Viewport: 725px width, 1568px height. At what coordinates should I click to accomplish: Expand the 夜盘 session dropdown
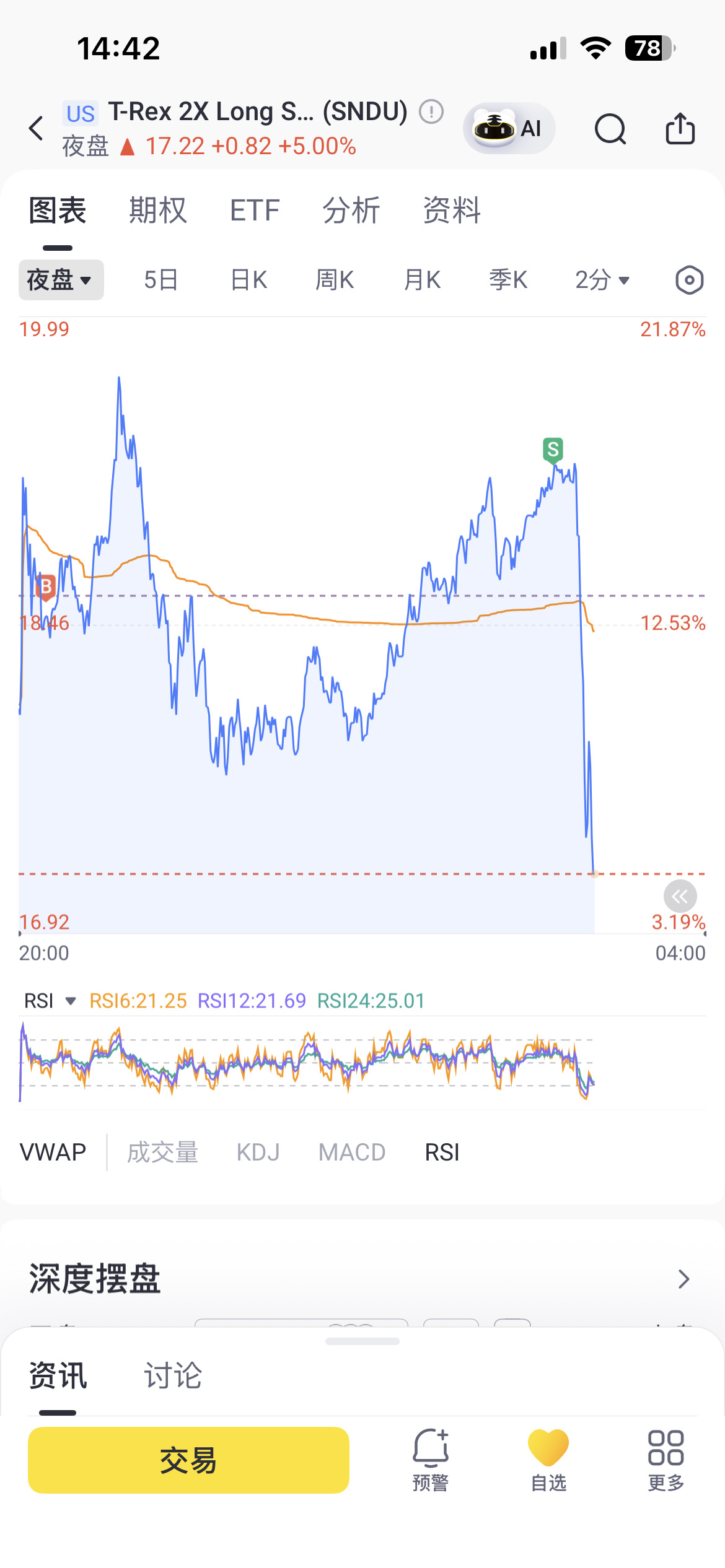[61, 280]
